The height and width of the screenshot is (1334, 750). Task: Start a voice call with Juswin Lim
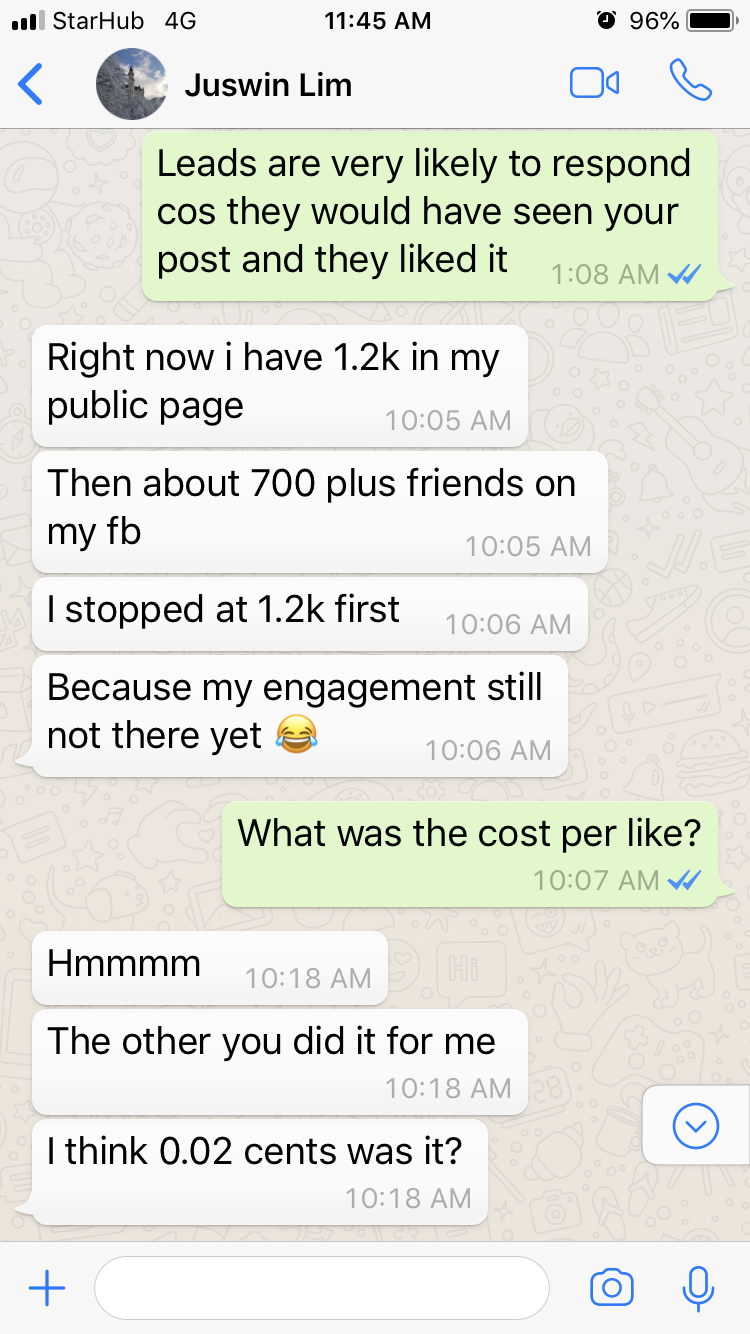coord(690,82)
